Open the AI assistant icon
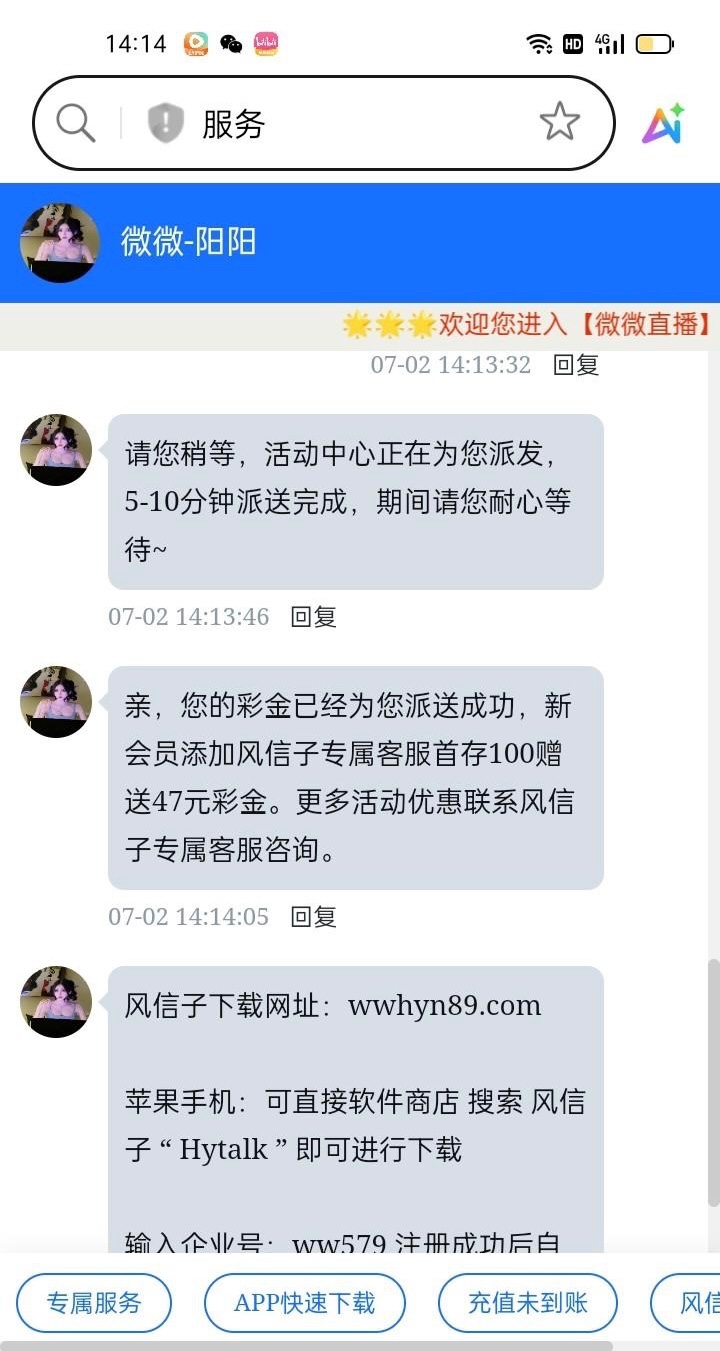Image resolution: width=720 pixels, height=1351 pixels. pyautogui.click(x=663, y=124)
